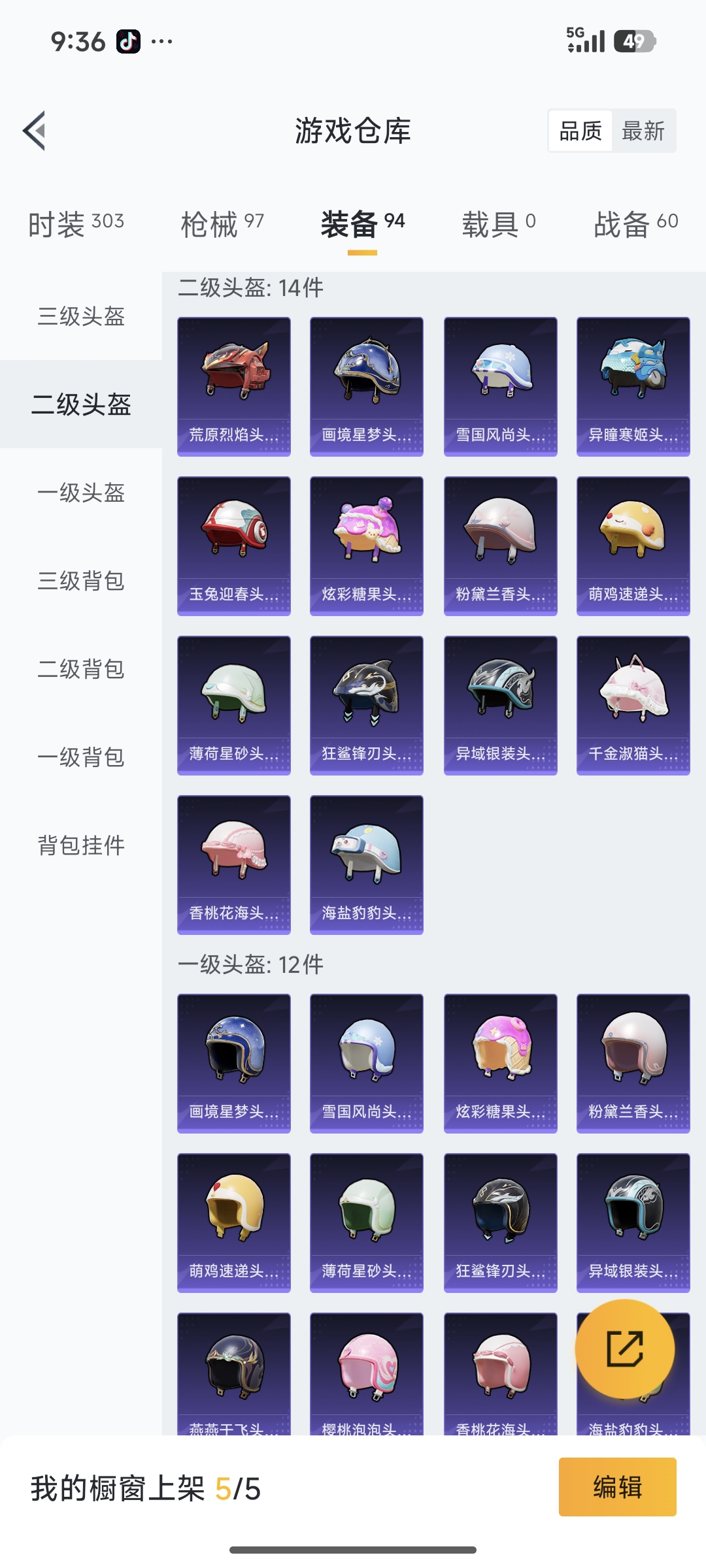The height and width of the screenshot is (1568, 706).
Task: Select 三级头盔 in the sidebar
Action: 80,316
